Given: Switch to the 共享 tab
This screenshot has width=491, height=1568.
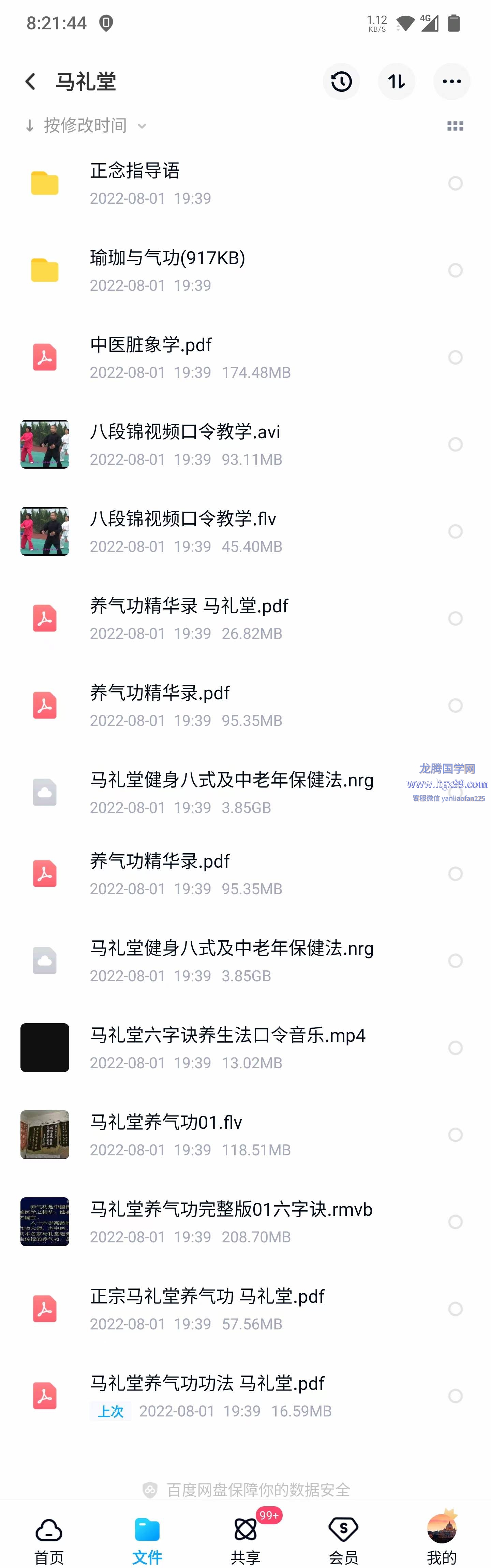Looking at the screenshot, I should [245, 1540].
